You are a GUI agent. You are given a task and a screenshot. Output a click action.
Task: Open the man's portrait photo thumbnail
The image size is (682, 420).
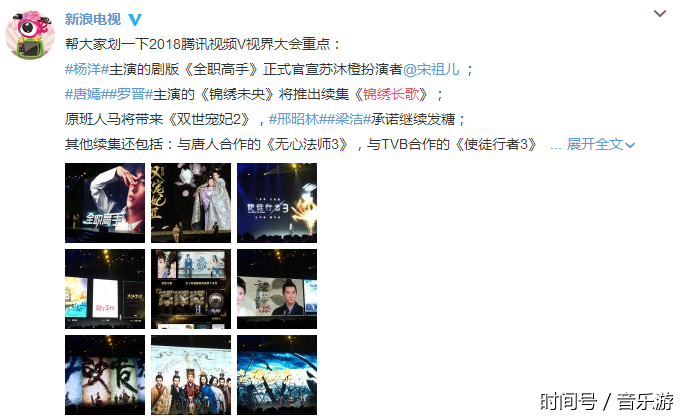277,289
